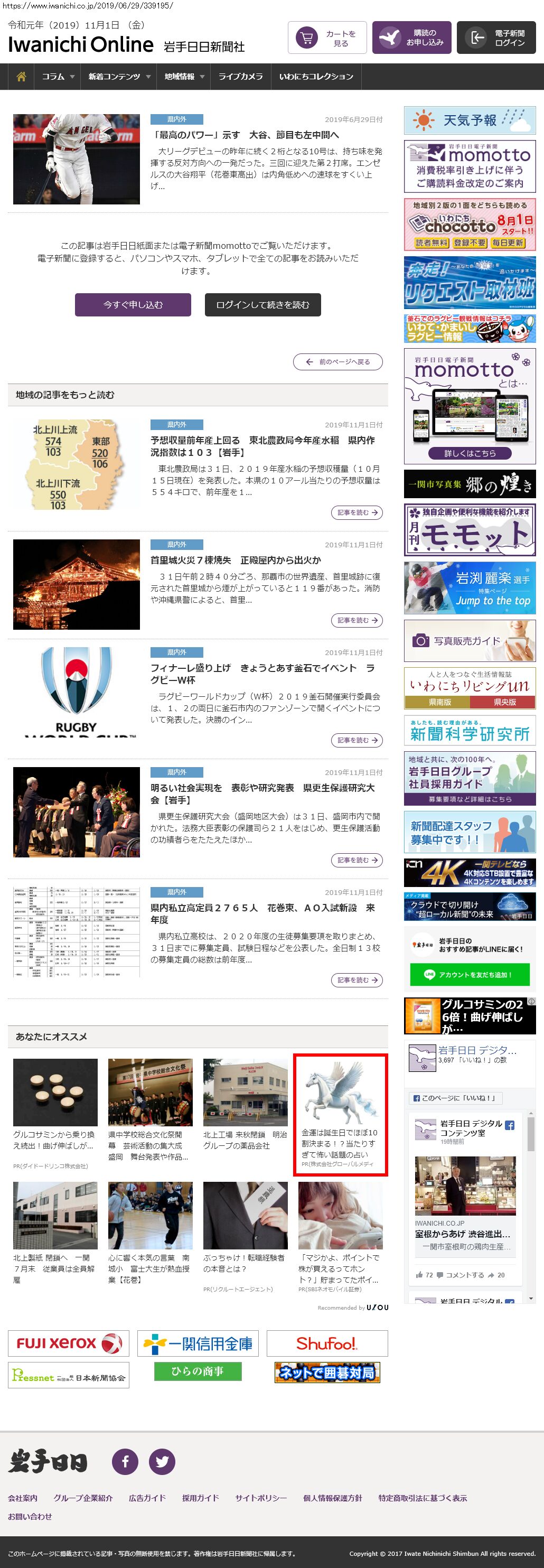The height and width of the screenshot is (1568, 544).
Task: Open いわにちコレクション in navigation bar
Action: click(316, 77)
